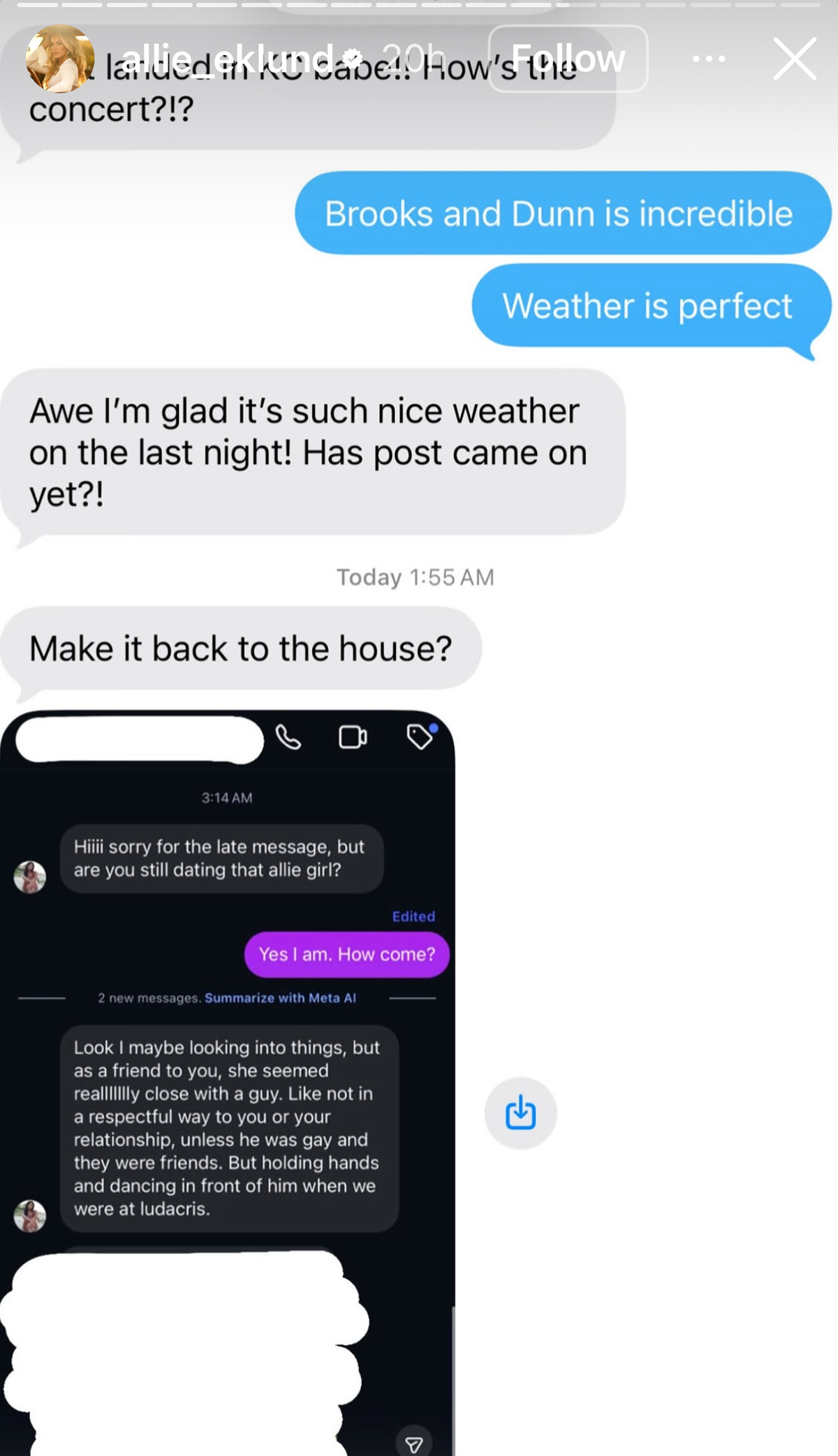Tap the voice call icon in the chat header
This screenshot has width=838, height=1456.
pos(288,738)
